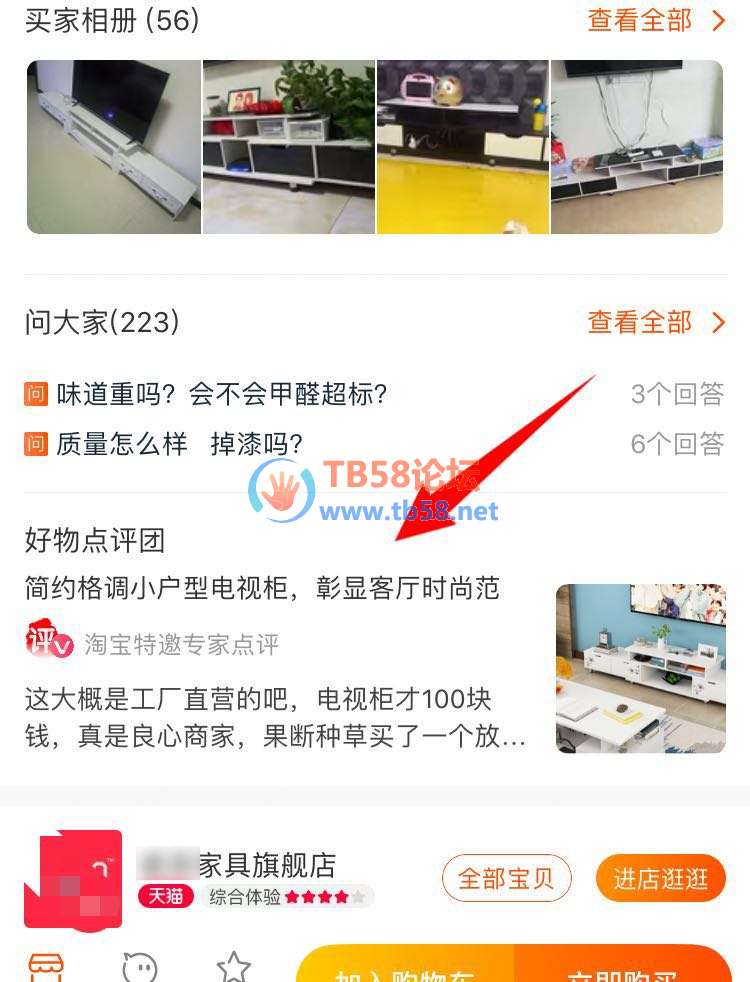Screen dimensions: 750x982
Task: Tap 立即购买 to buy now
Action: (622, 968)
